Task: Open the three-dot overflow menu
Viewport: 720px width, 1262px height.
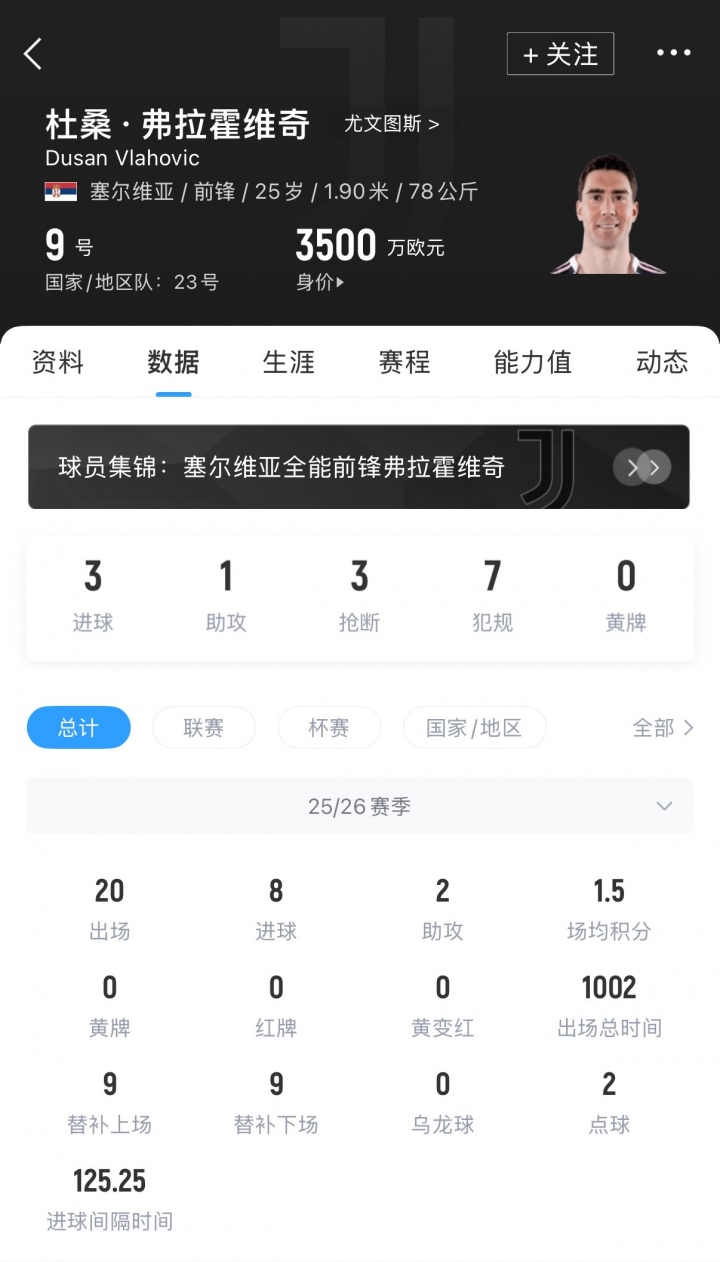Action: click(x=673, y=54)
